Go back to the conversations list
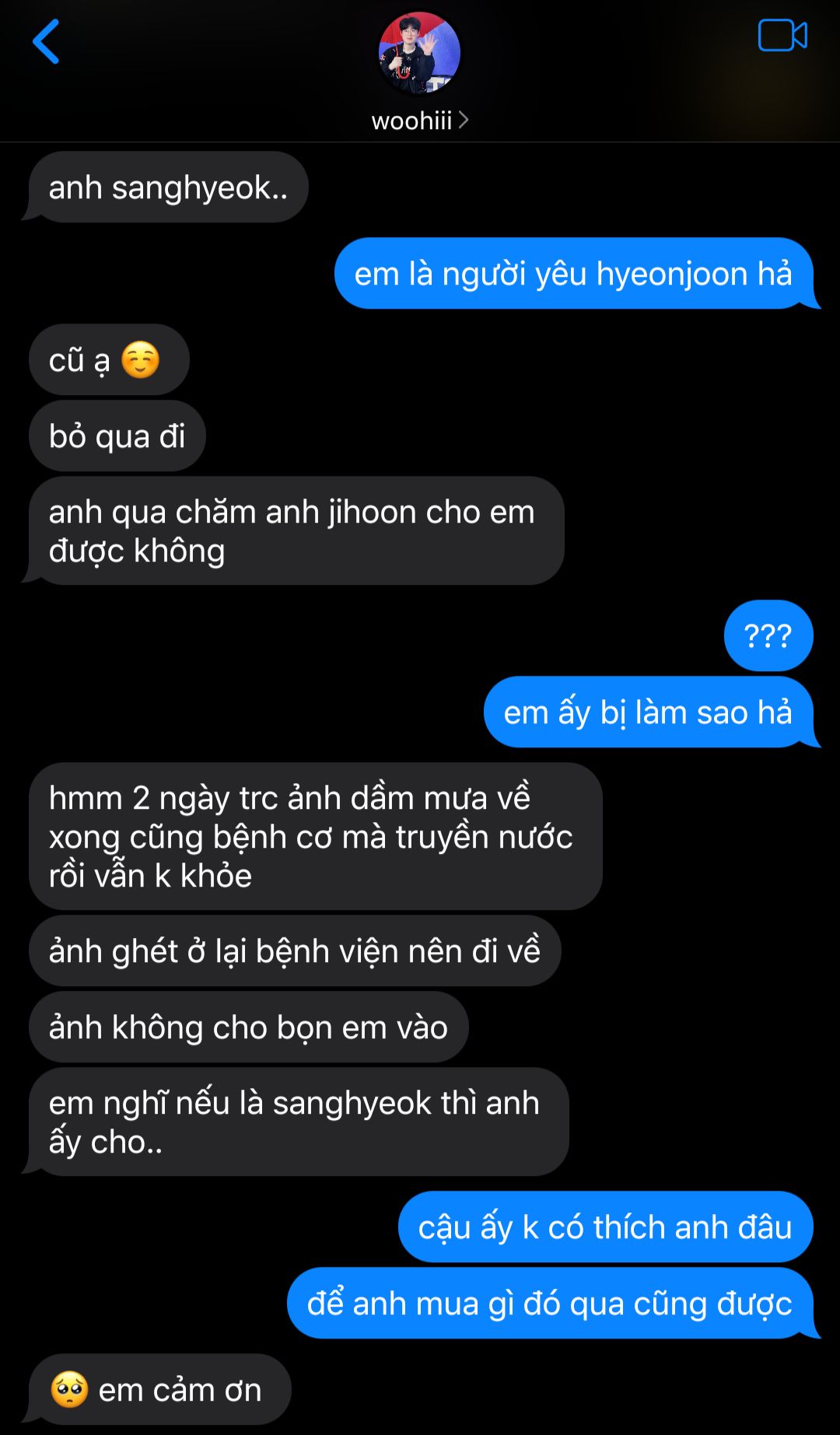Viewport: 840px width, 1435px height. click(x=46, y=42)
